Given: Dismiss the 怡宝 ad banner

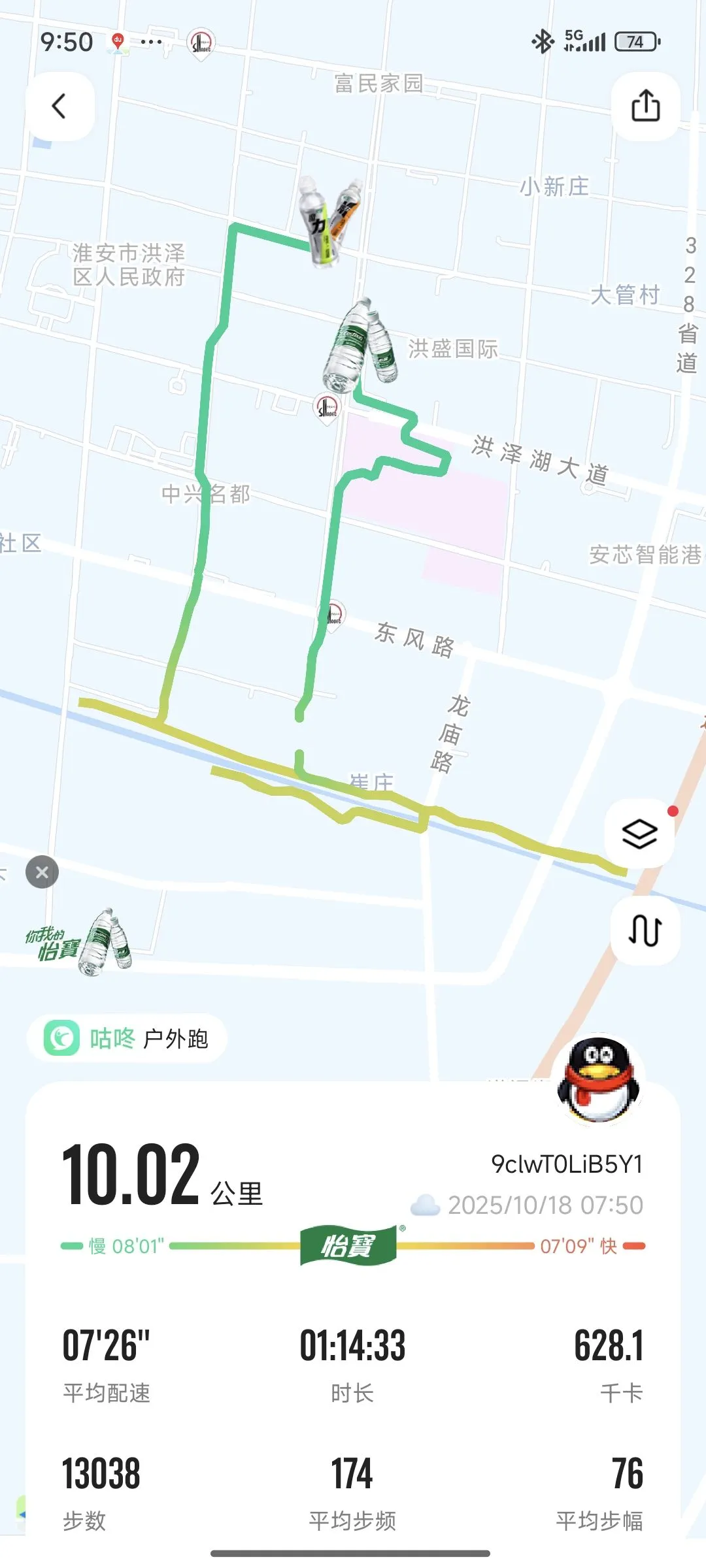Looking at the screenshot, I should (42, 872).
